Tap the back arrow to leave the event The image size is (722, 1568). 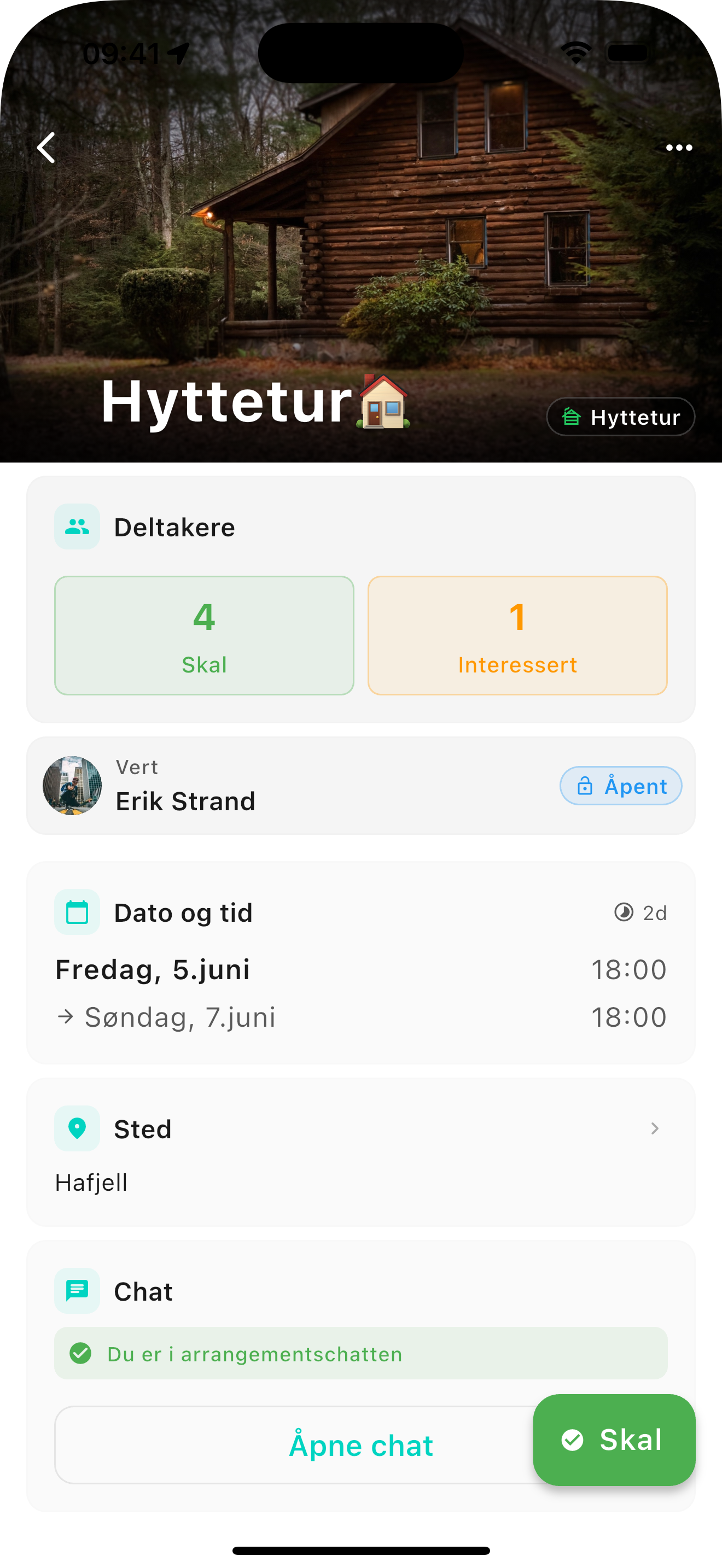46,147
